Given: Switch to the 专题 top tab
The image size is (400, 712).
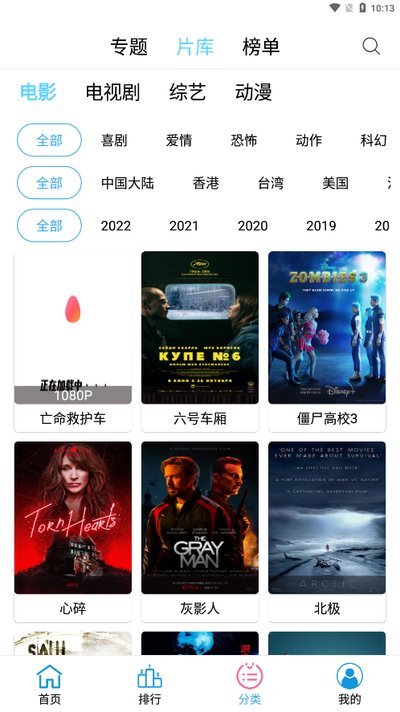Looking at the screenshot, I should point(129,46).
